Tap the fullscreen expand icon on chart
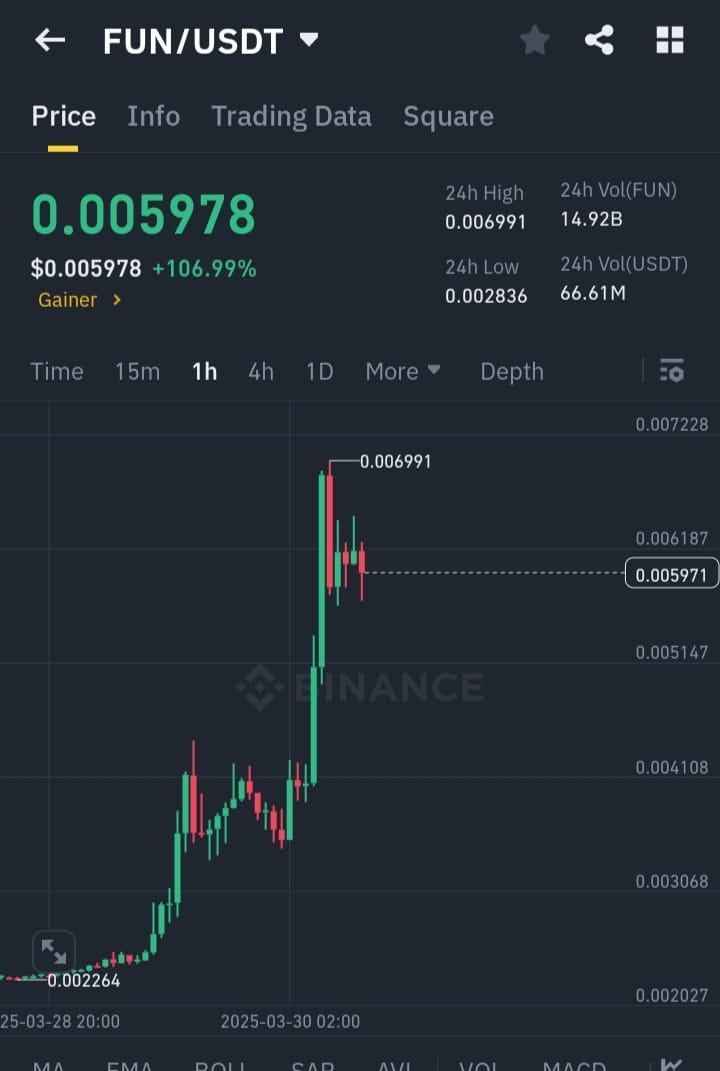720x1071 pixels. (x=54, y=950)
